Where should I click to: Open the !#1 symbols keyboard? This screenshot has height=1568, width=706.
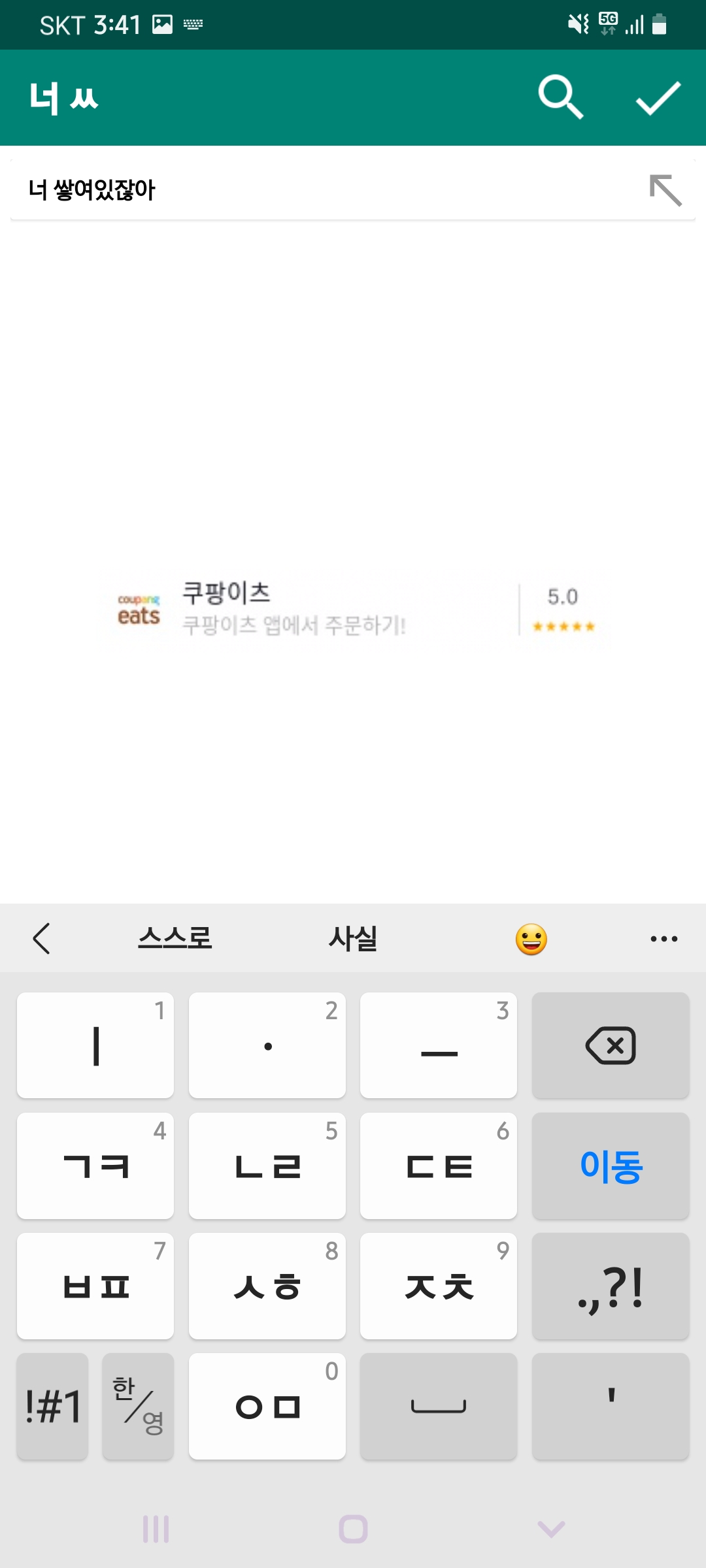52,1406
